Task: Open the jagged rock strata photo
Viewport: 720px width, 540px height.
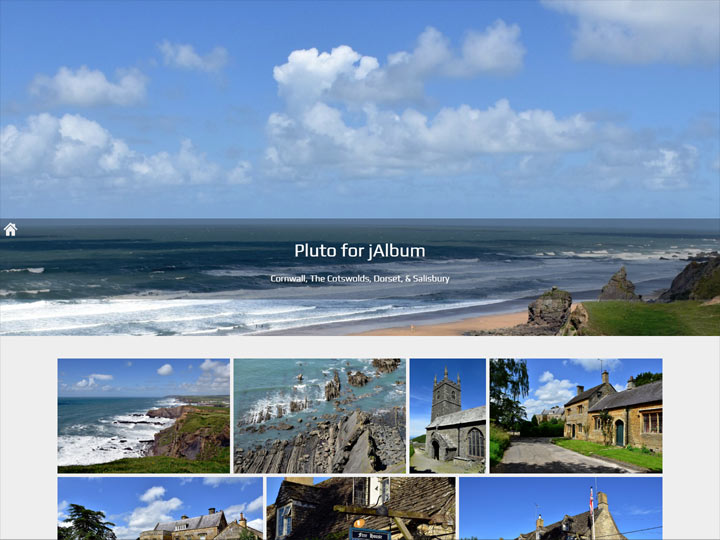Action: (319, 415)
